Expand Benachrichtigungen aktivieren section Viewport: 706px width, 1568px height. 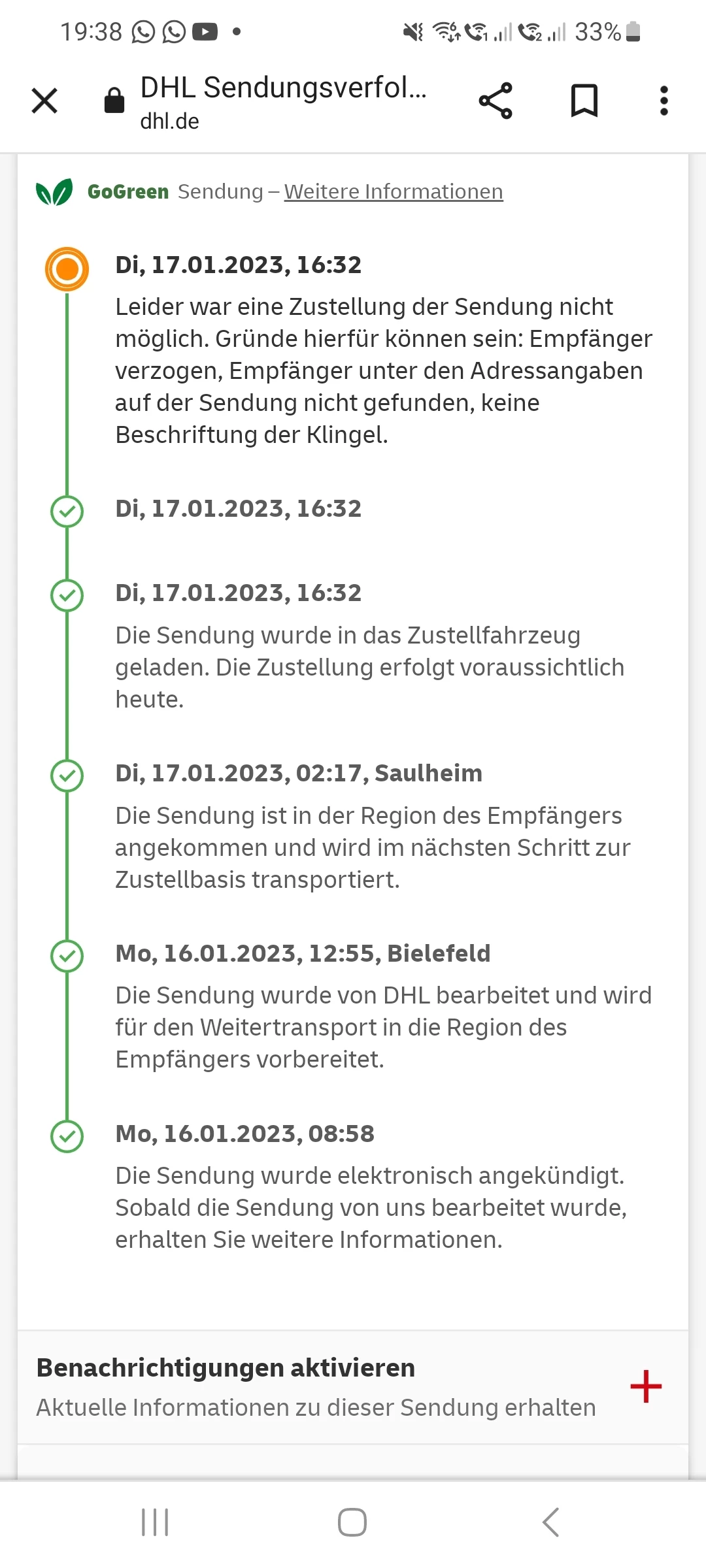pyautogui.click(x=645, y=1386)
